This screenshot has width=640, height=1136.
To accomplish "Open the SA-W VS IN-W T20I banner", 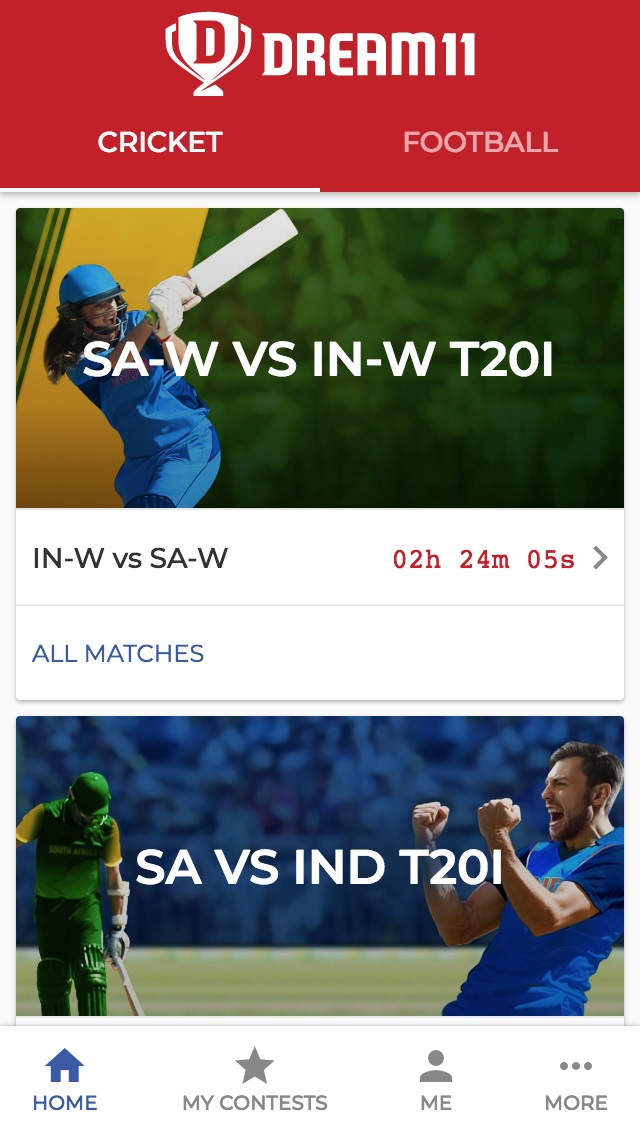I will click(x=320, y=358).
